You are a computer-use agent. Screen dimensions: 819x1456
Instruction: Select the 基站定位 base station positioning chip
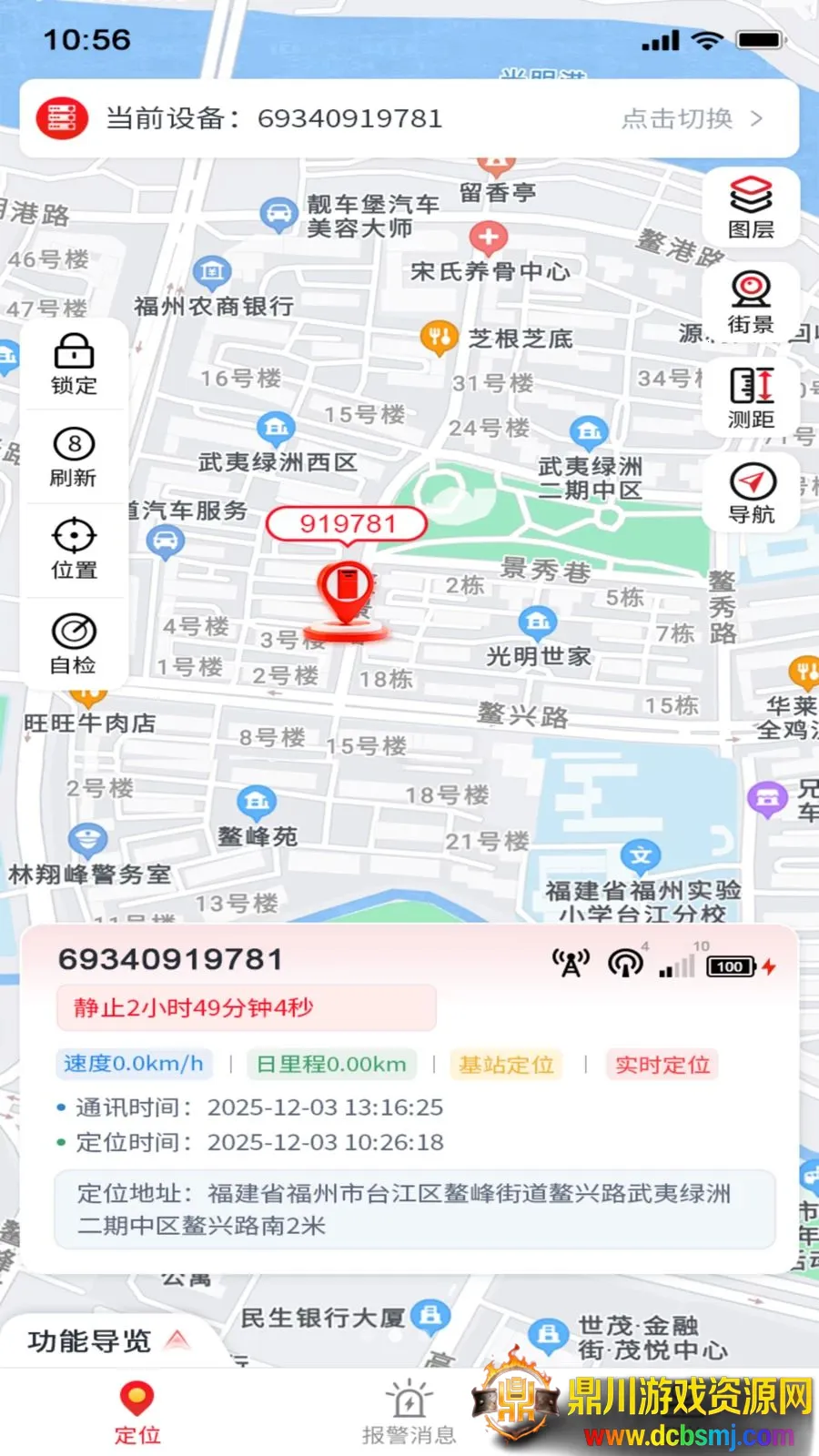pos(506,1065)
